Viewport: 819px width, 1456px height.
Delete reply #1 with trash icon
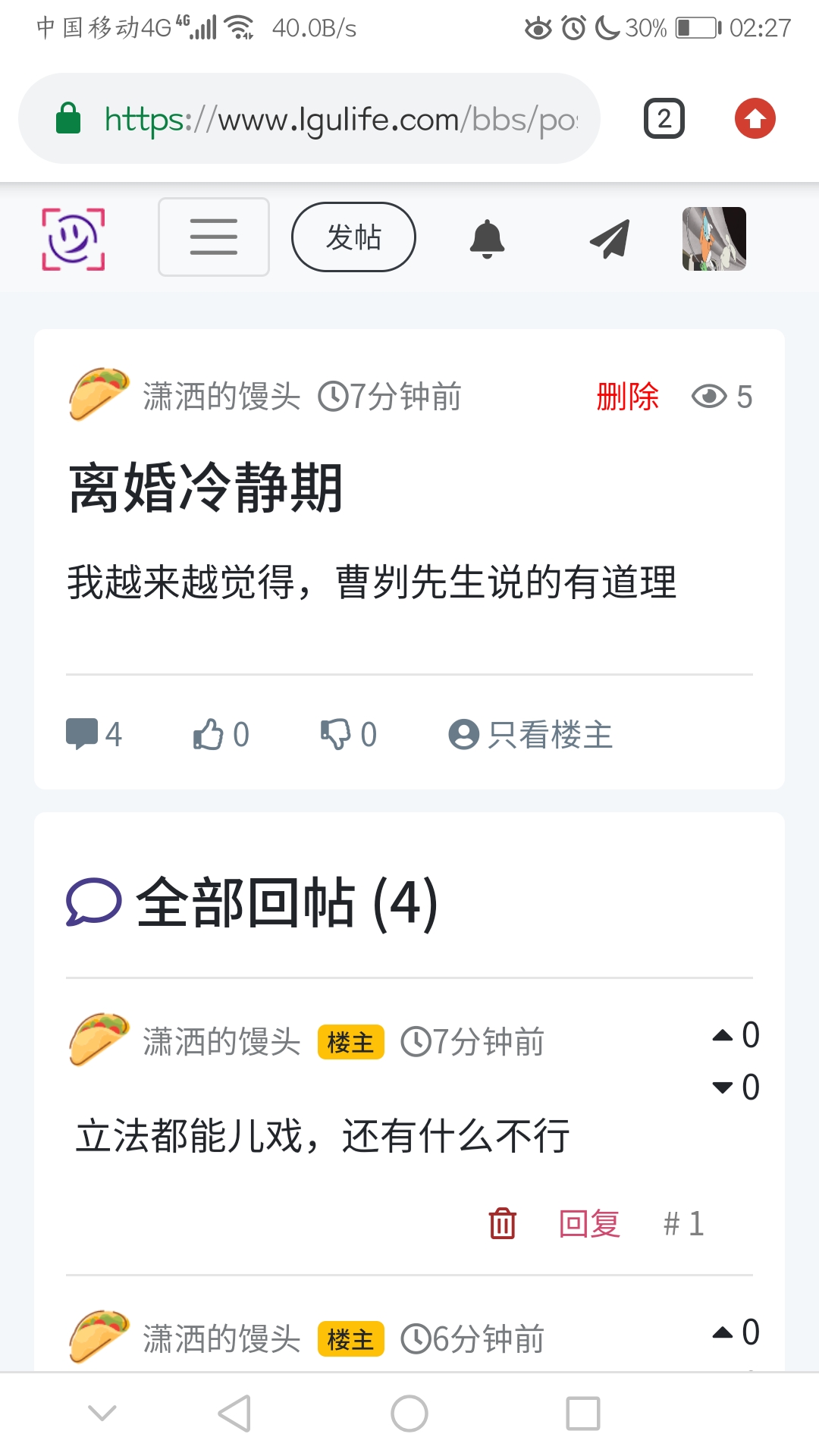[x=502, y=1223]
